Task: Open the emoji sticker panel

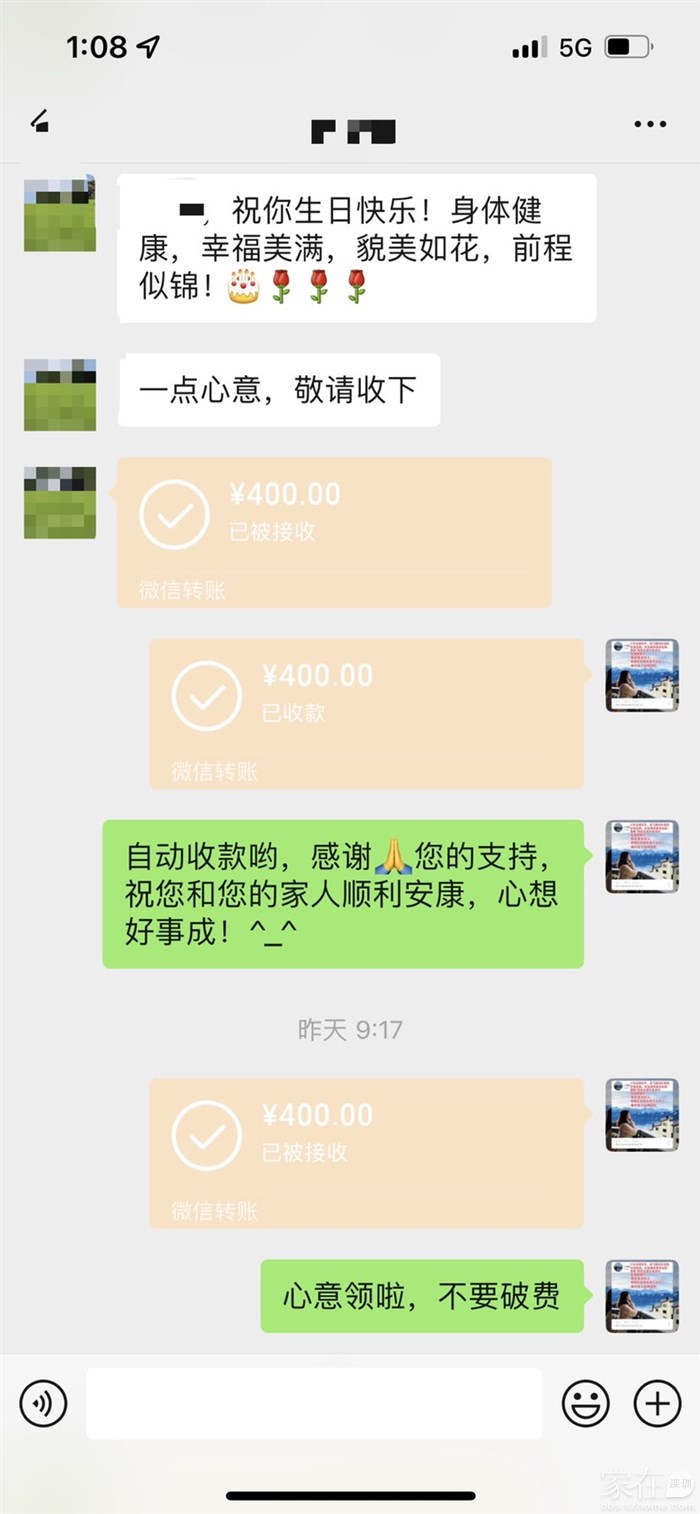Action: tap(585, 1403)
